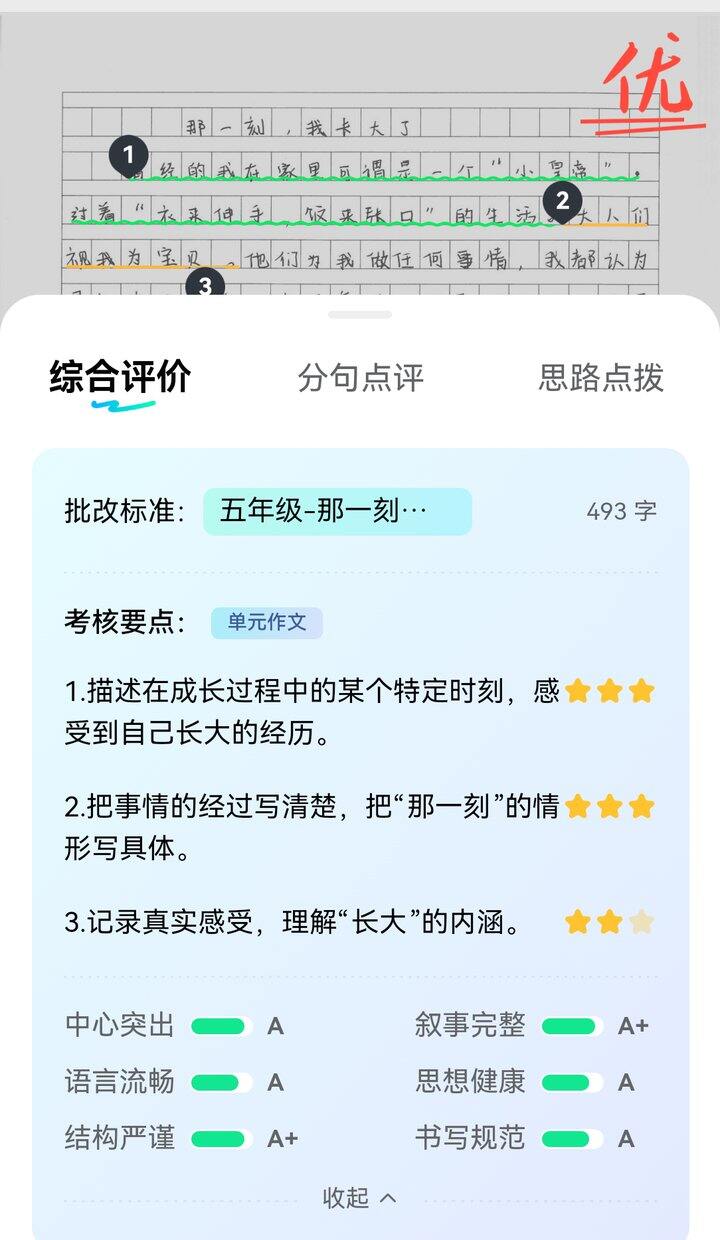
Task: Select the 综合评价 tab
Action: (120, 378)
